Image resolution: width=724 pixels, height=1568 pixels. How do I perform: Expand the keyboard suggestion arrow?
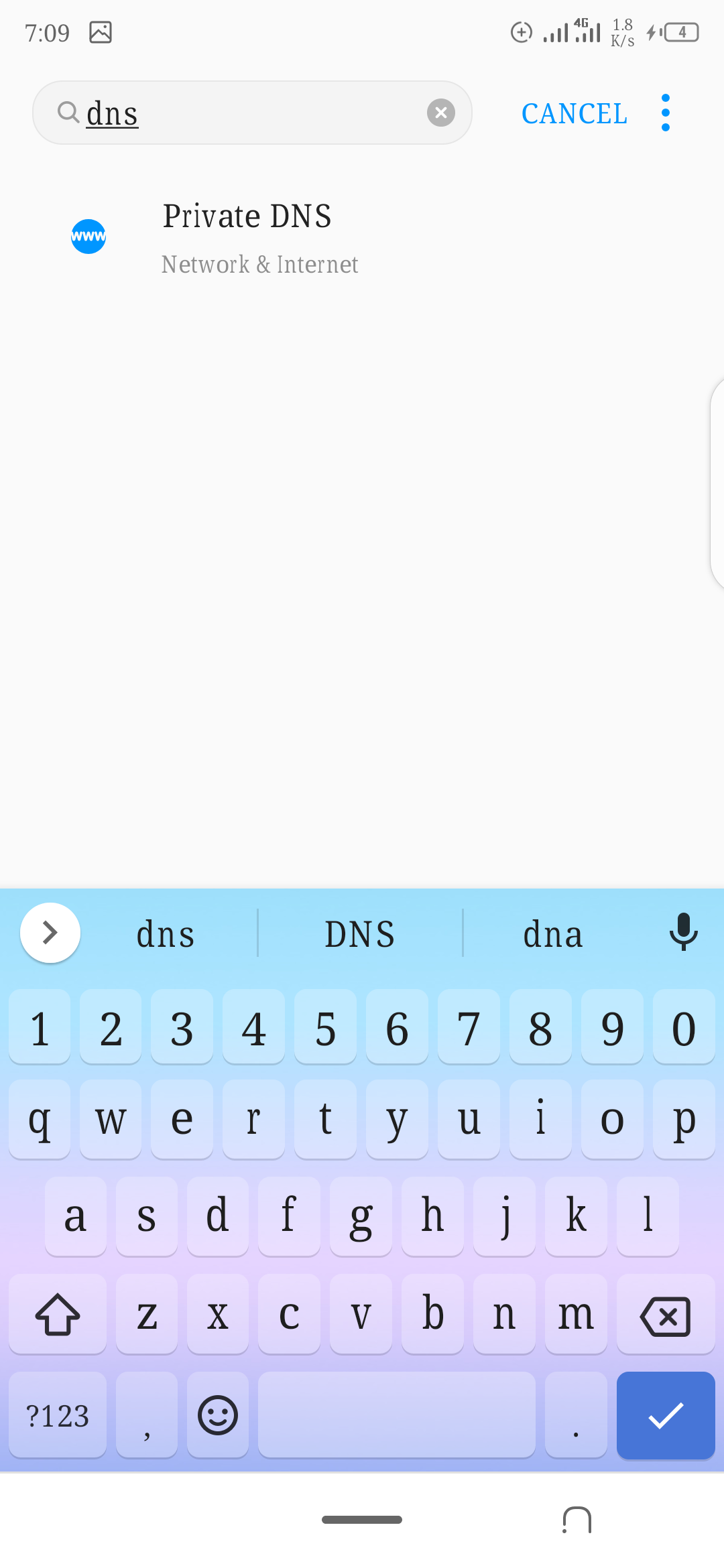50,933
